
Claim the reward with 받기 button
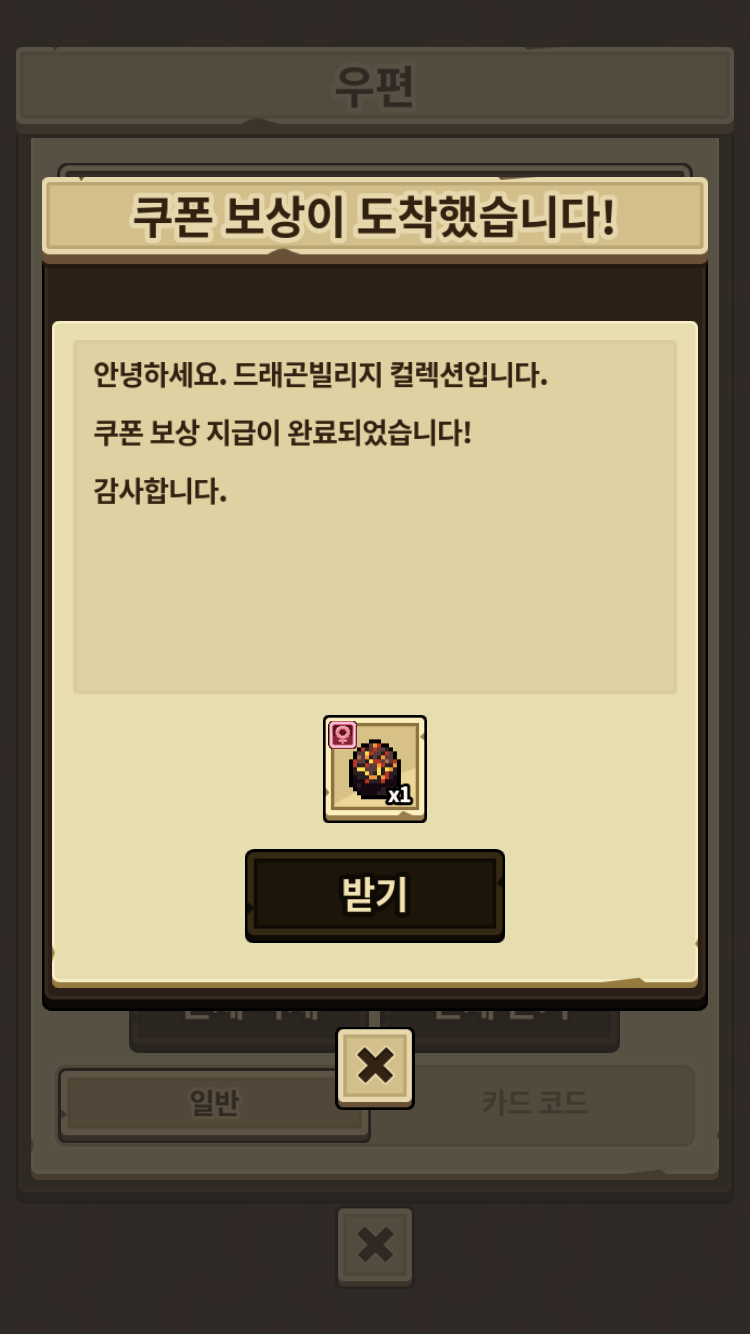(375, 894)
